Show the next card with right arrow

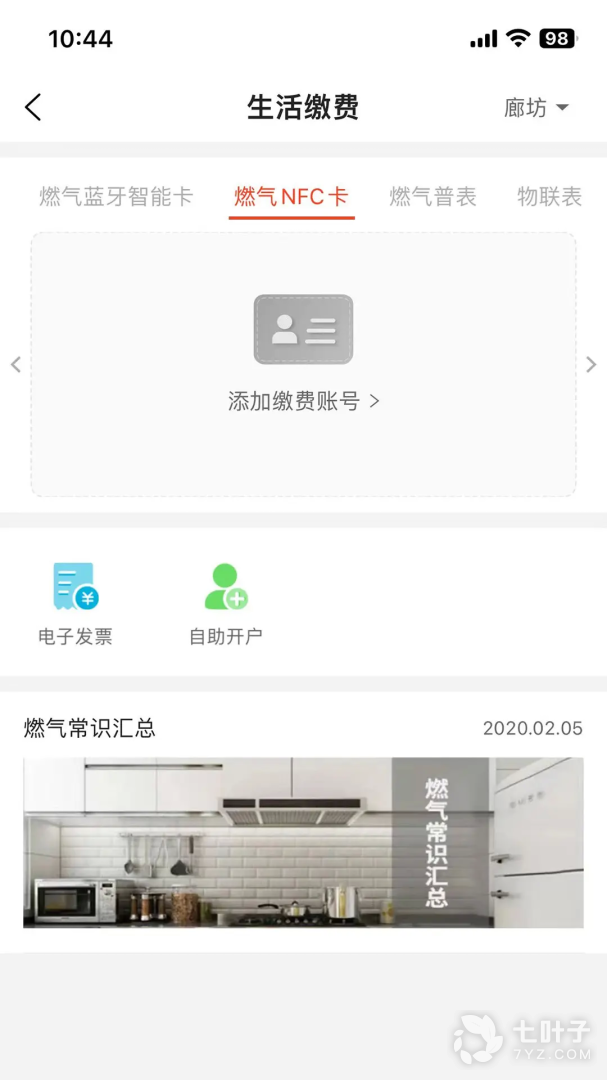(590, 364)
